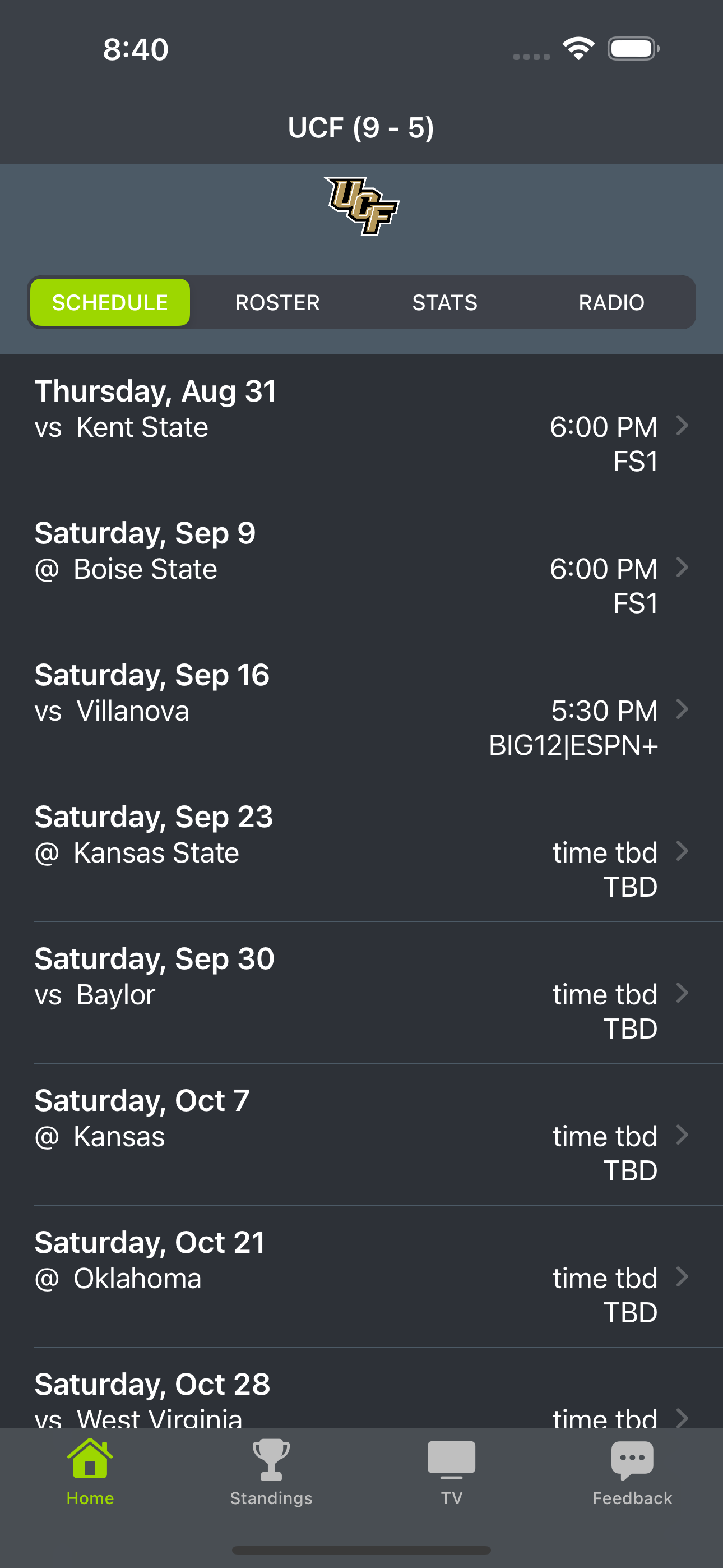Open the Villanova game on Sep 16
Screen dimensions: 723x1568
(x=361, y=709)
